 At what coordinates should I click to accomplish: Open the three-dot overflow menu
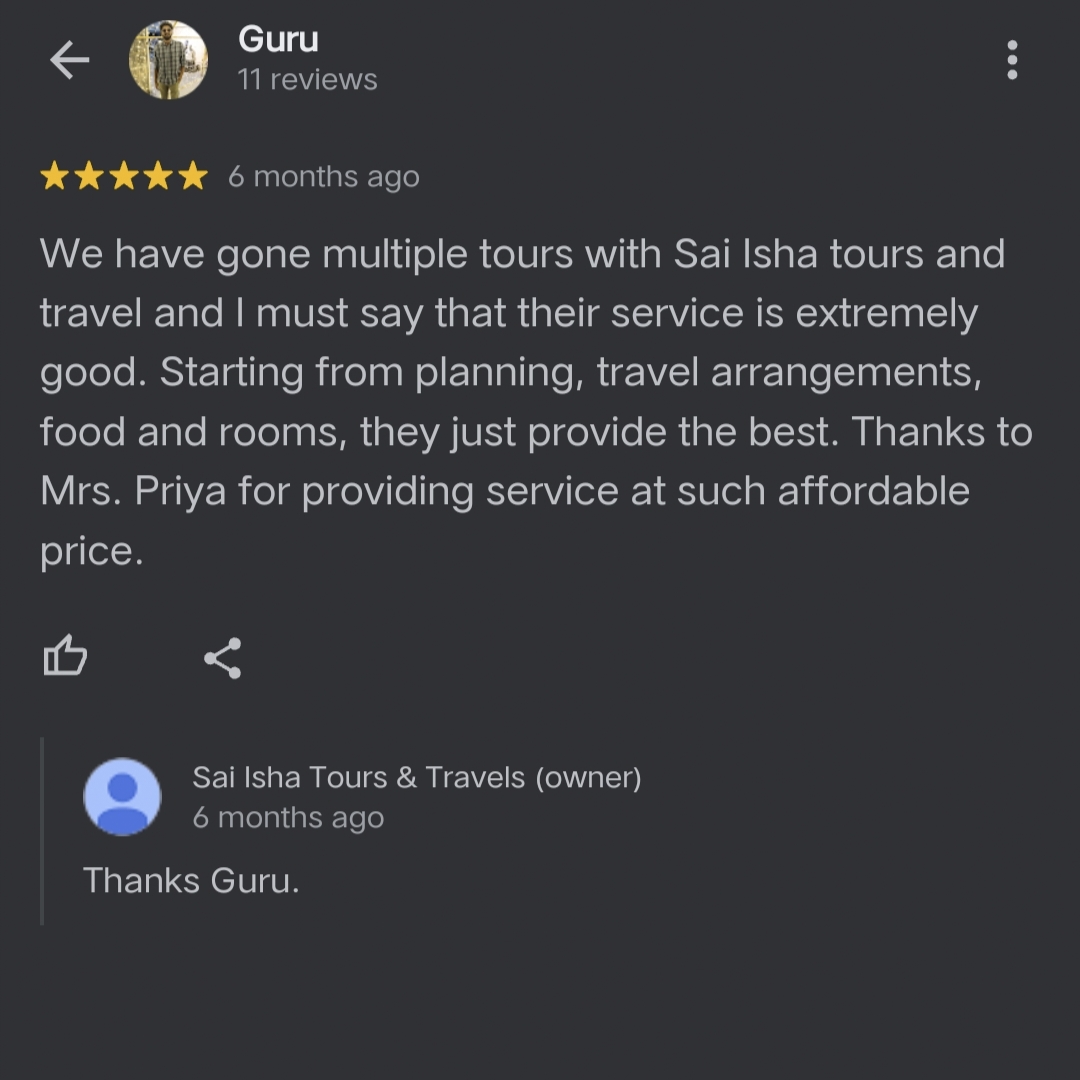[x=1012, y=60]
